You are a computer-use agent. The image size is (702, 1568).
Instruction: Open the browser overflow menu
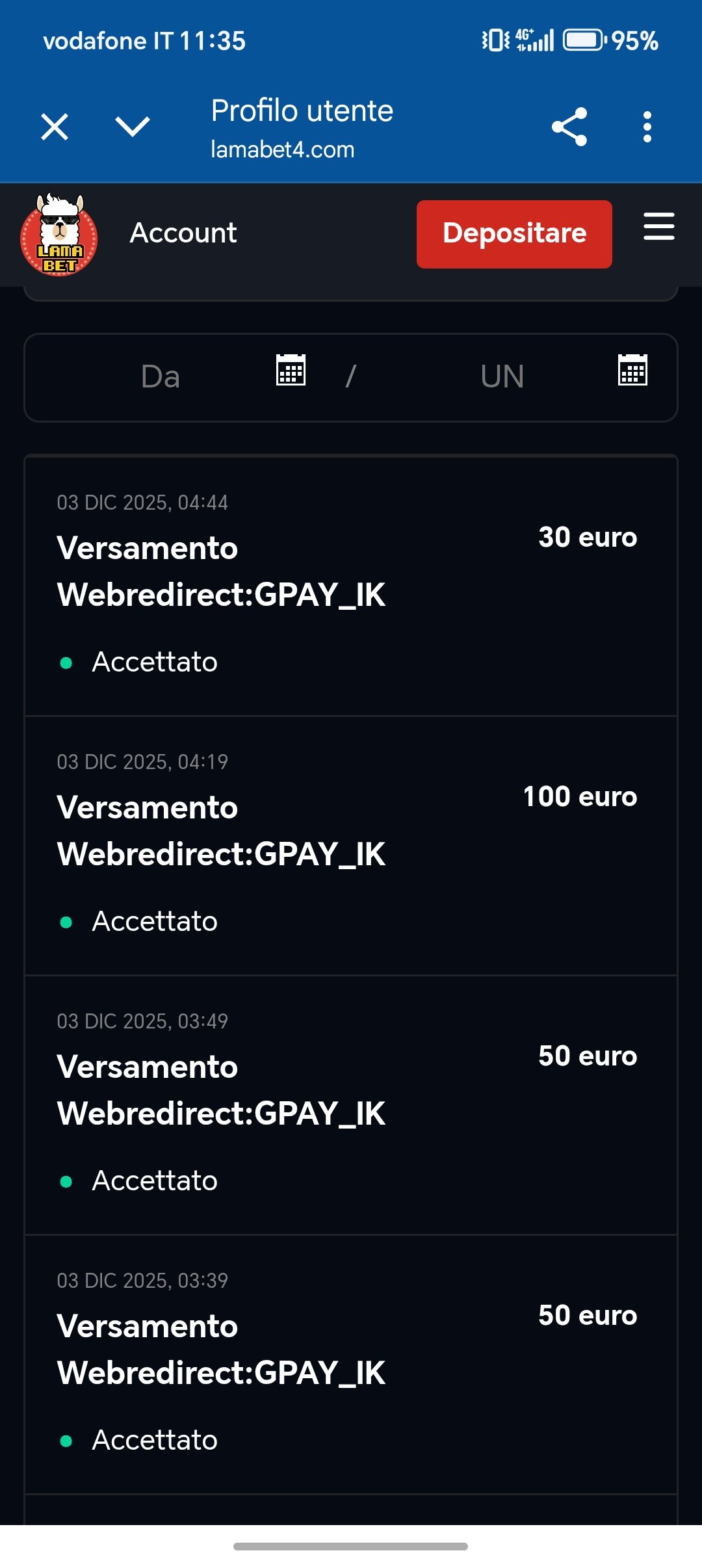pos(647,127)
